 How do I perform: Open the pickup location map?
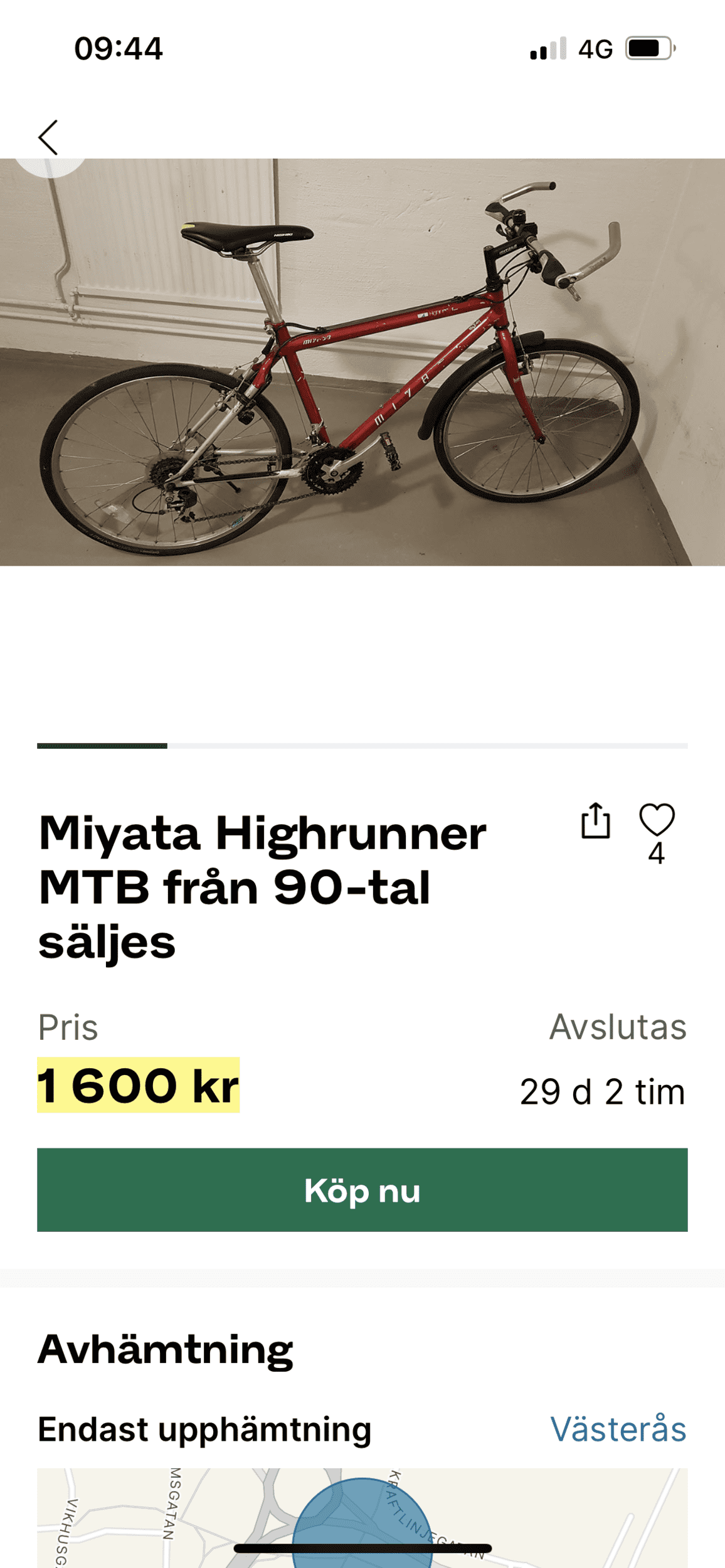pos(362,1518)
